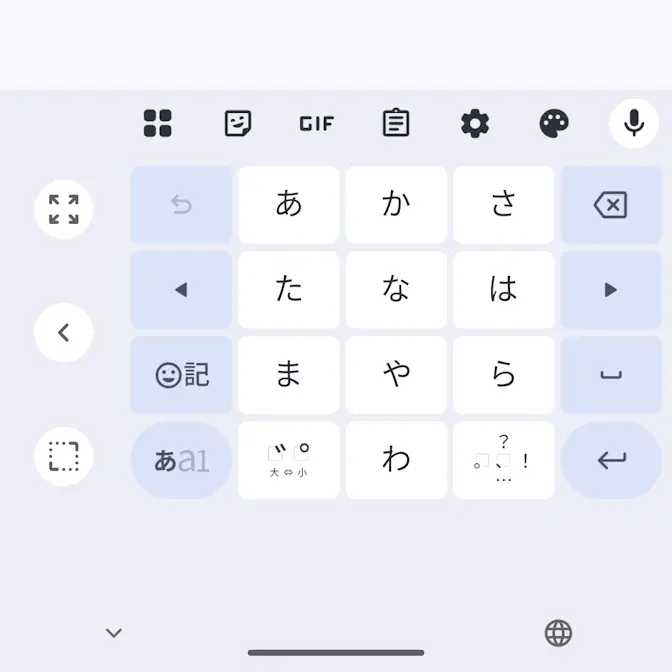Open keyboard settings gear

(x=475, y=124)
